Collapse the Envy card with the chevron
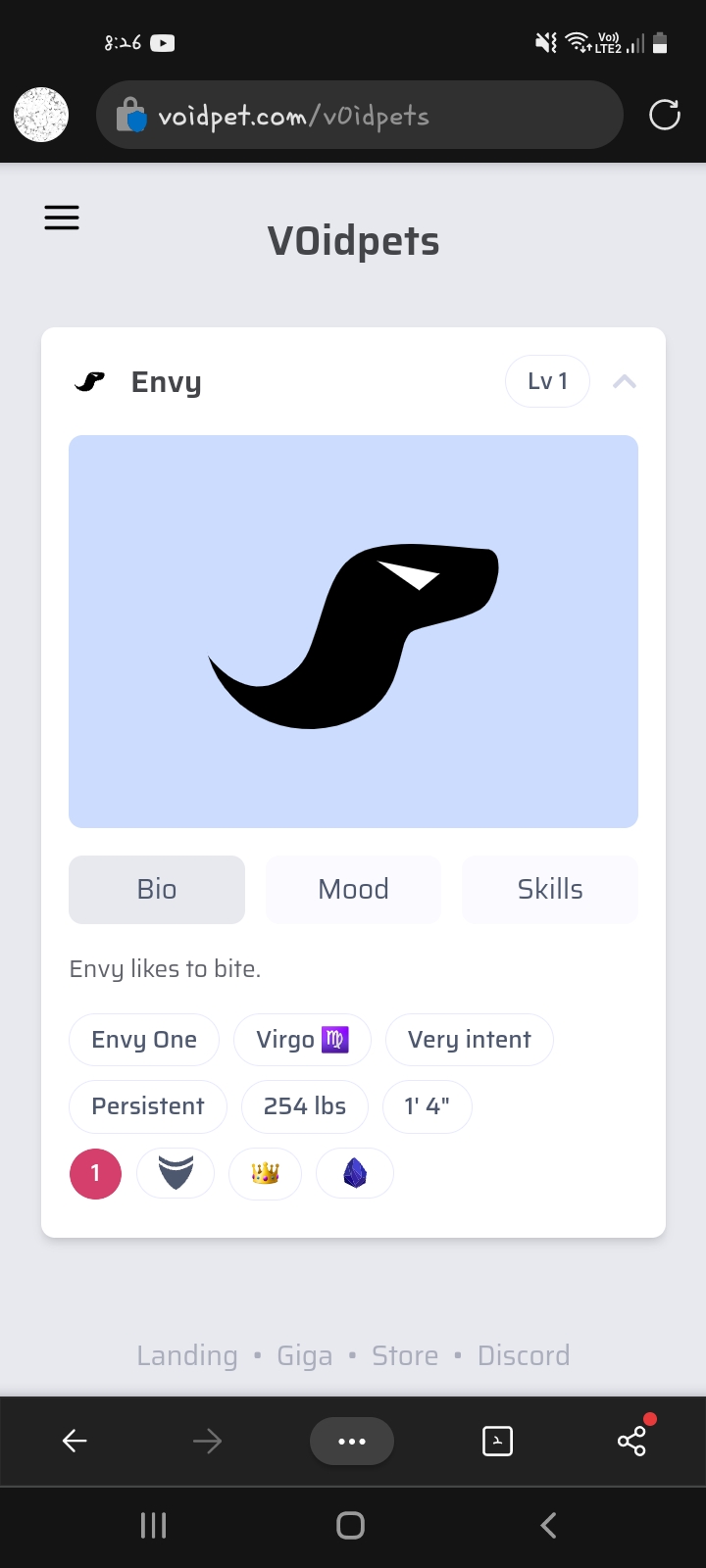The height and width of the screenshot is (1568, 706). click(625, 381)
